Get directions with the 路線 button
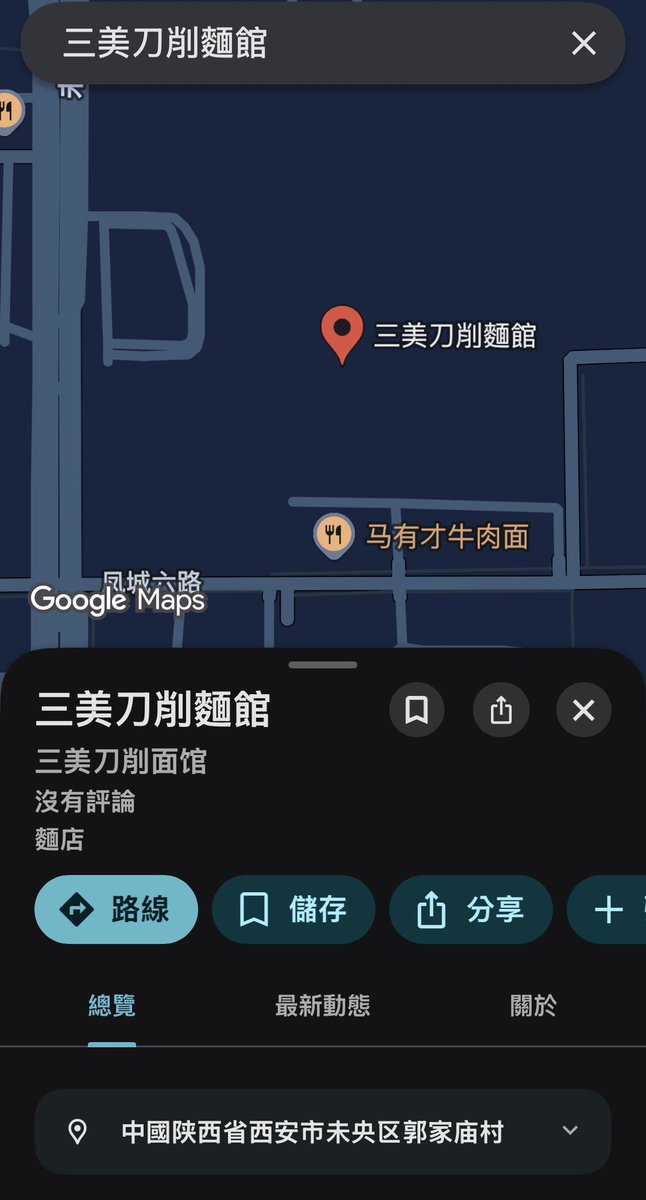646x1200 pixels. [116, 910]
